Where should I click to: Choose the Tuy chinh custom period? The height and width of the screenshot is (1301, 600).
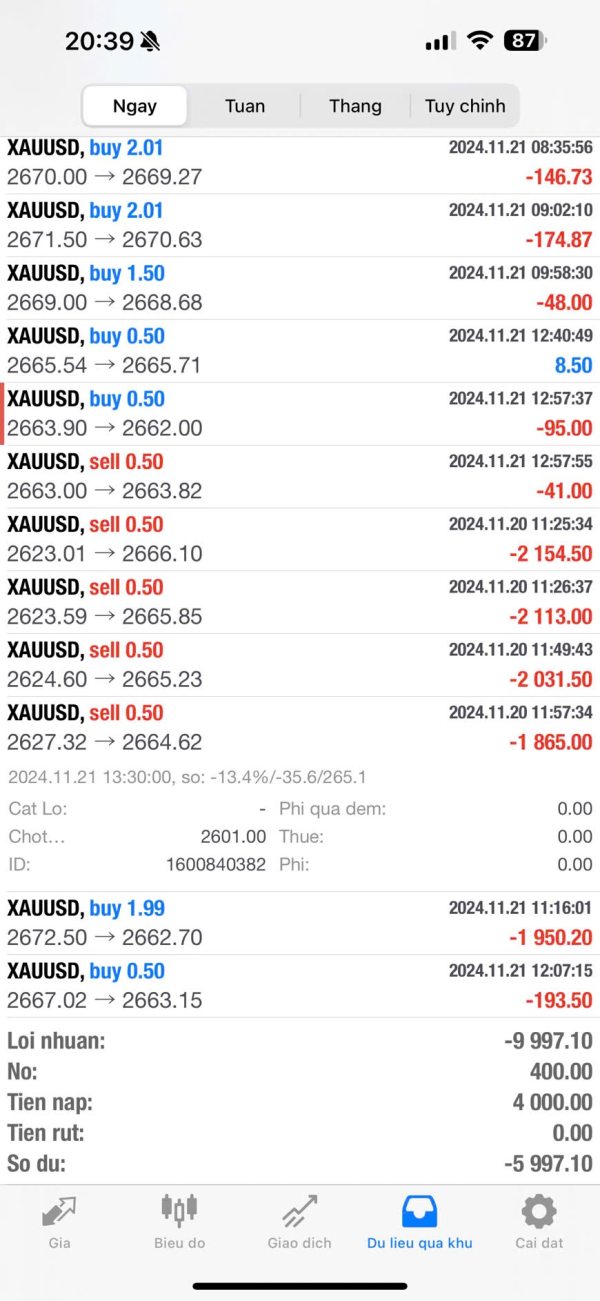[x=465, y=106]
